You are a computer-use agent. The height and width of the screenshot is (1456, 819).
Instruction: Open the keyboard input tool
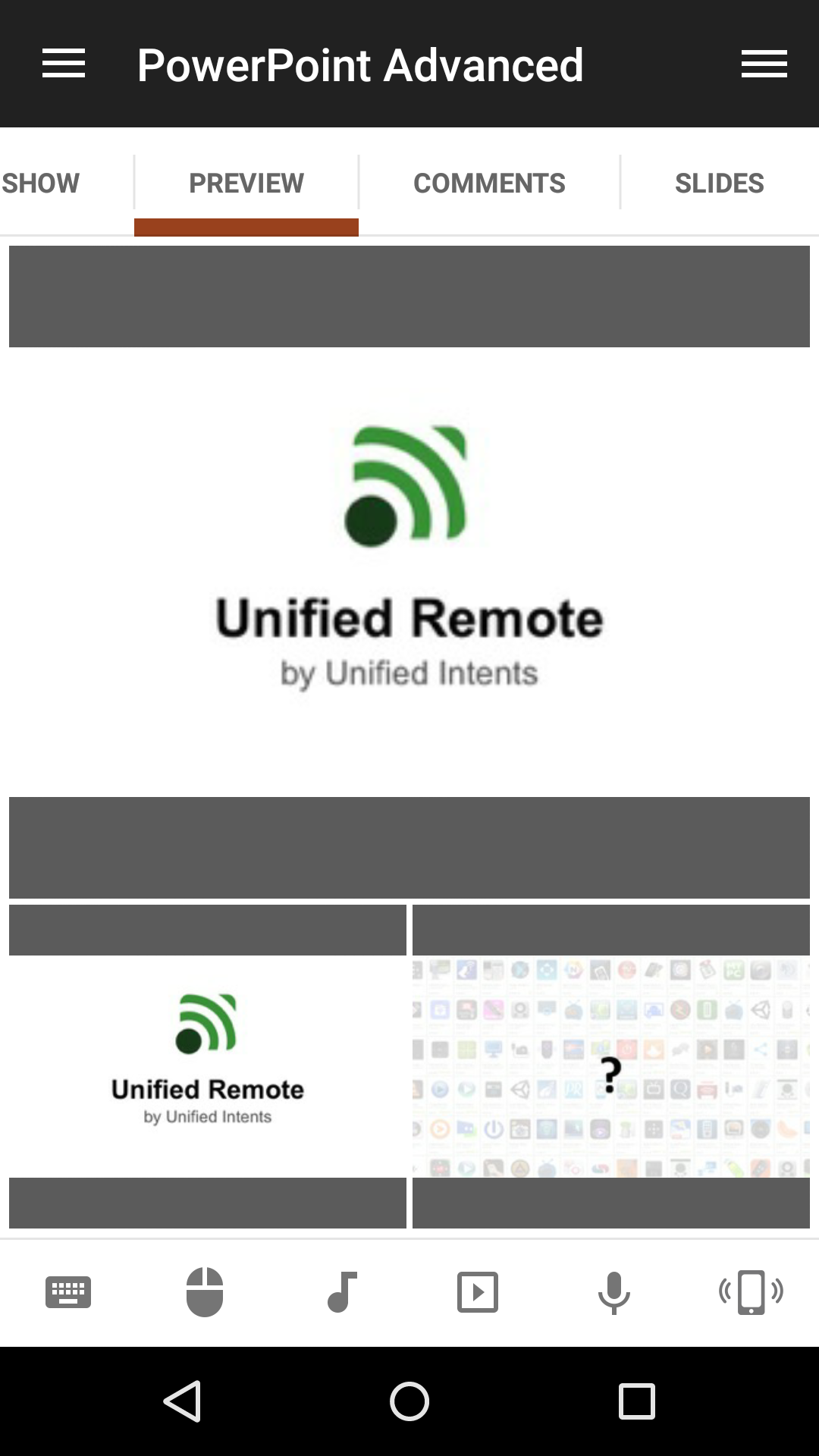coord(68,1292)
